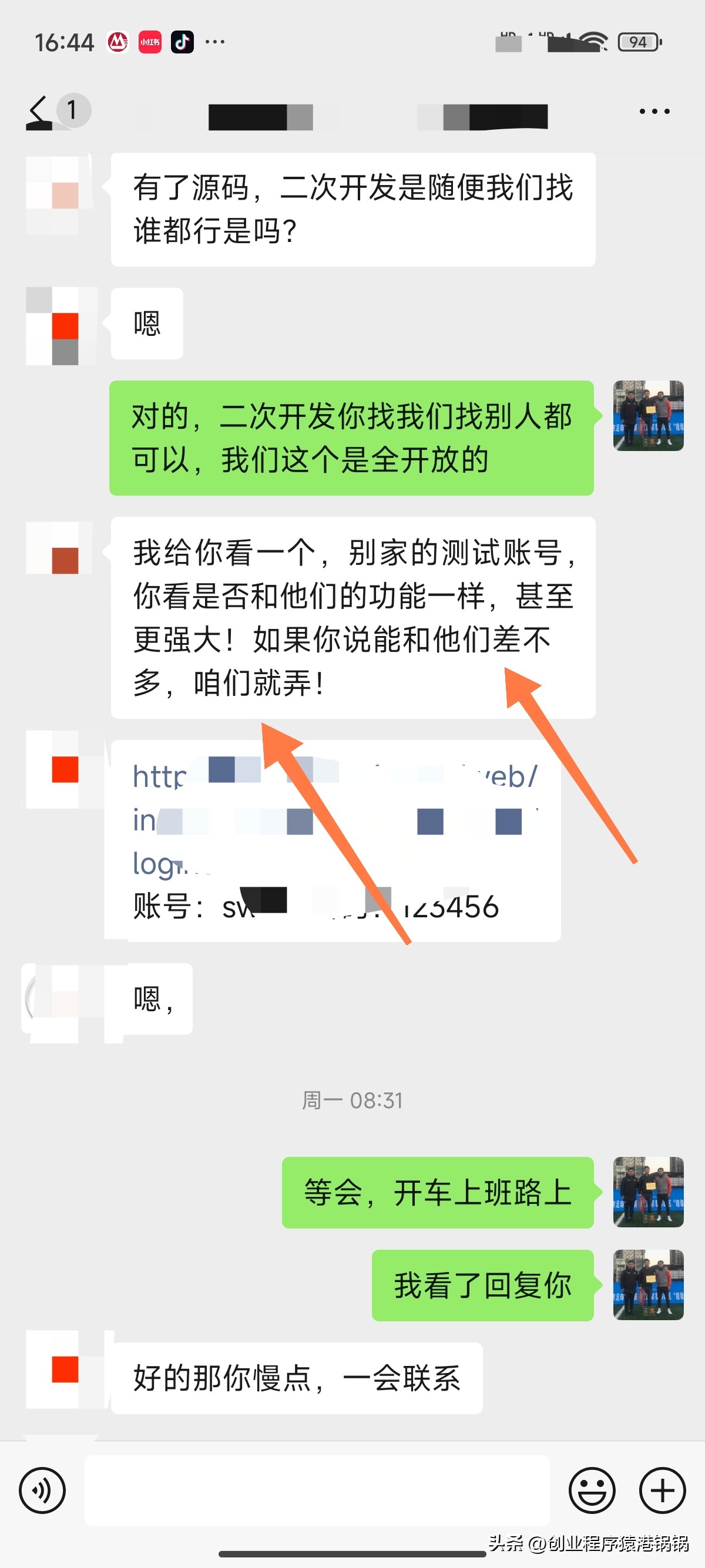This screenshot has height=1568, width=705.
Task: Focus the message text field
Action: tap(317, 1490)
